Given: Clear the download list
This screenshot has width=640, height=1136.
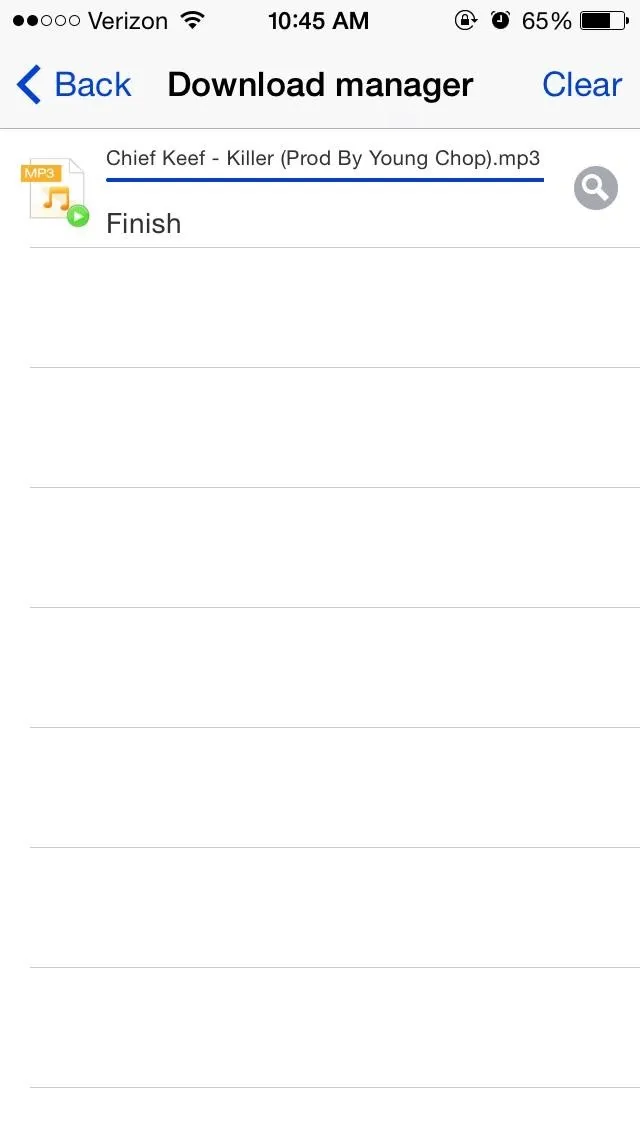Looking at the screenshot, I should (582, 85).
